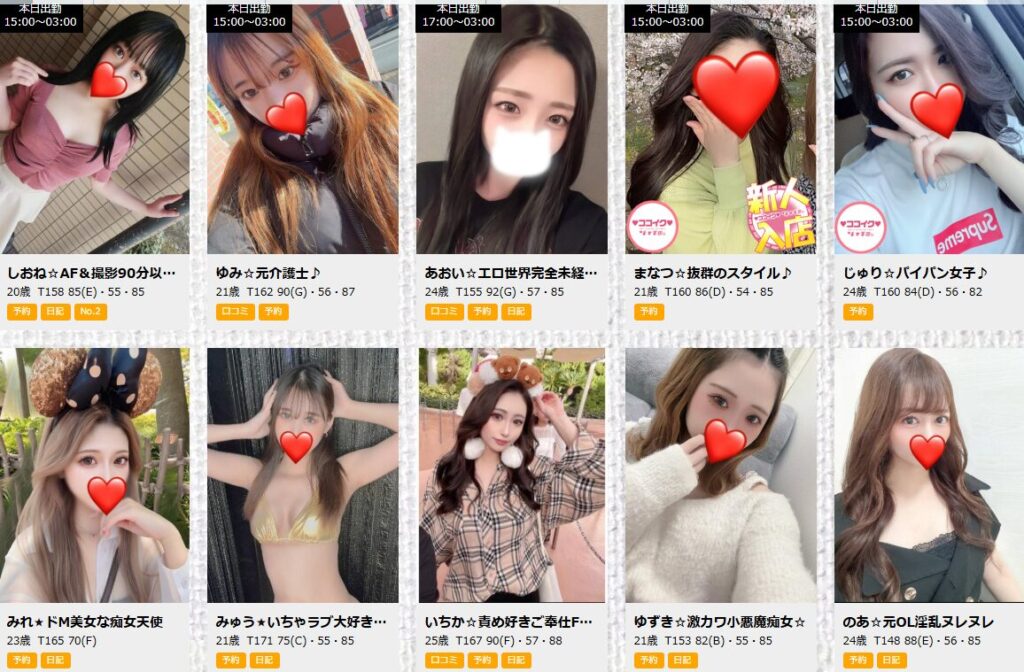Viewport: 1024px width, 672px height.
Task: Open いちか's profile card
Action: 511,475
